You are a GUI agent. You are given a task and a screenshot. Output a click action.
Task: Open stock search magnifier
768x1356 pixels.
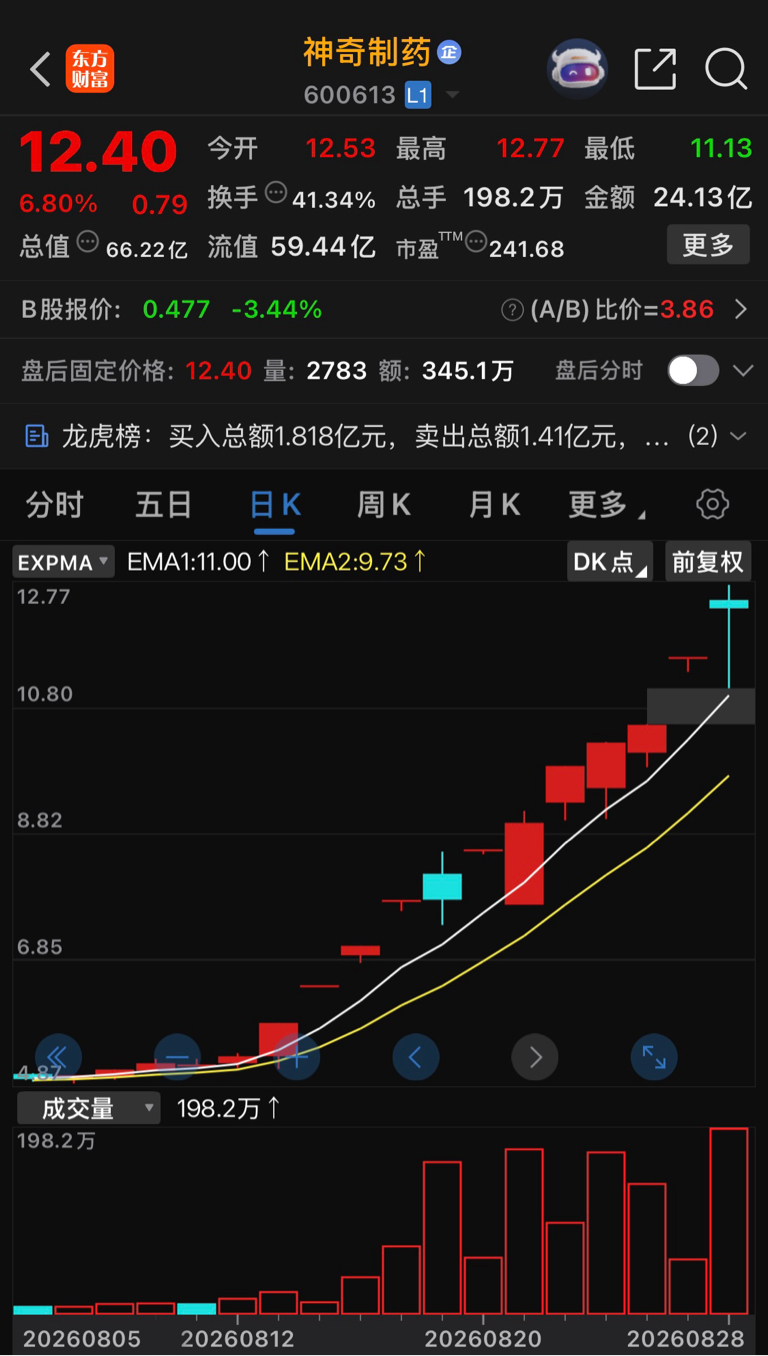pos(726,69)
